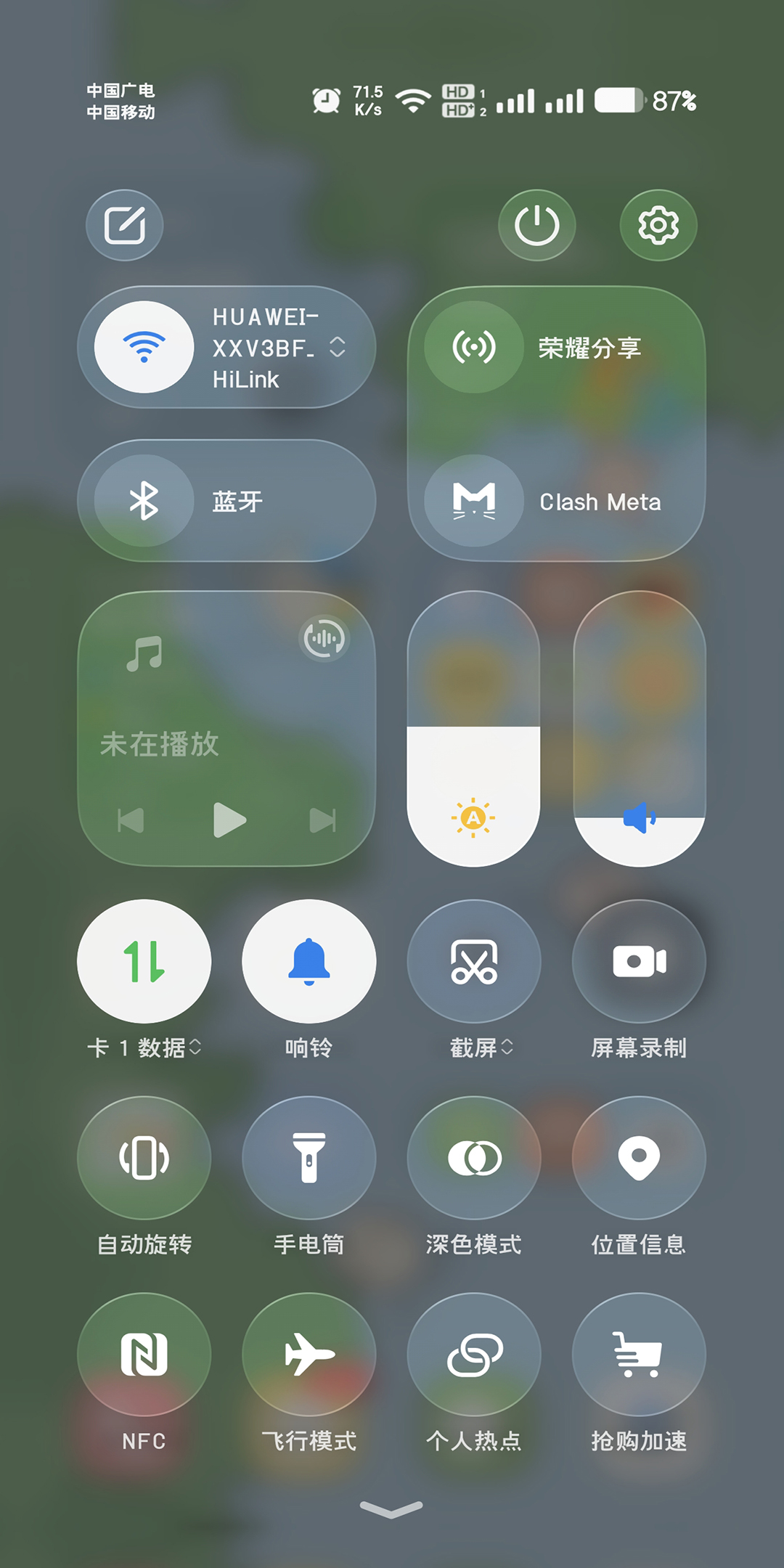
Task: Open the power menu button
Action: (536, 225)
